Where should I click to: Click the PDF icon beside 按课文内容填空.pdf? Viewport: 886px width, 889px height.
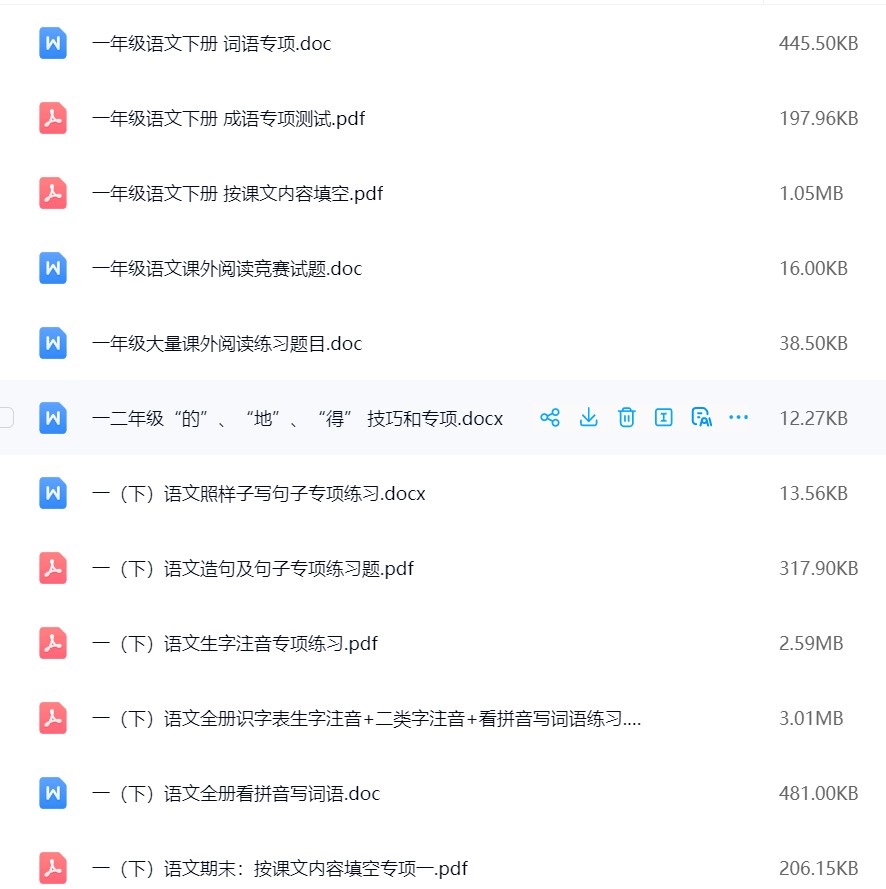click(x=52, y=193)
